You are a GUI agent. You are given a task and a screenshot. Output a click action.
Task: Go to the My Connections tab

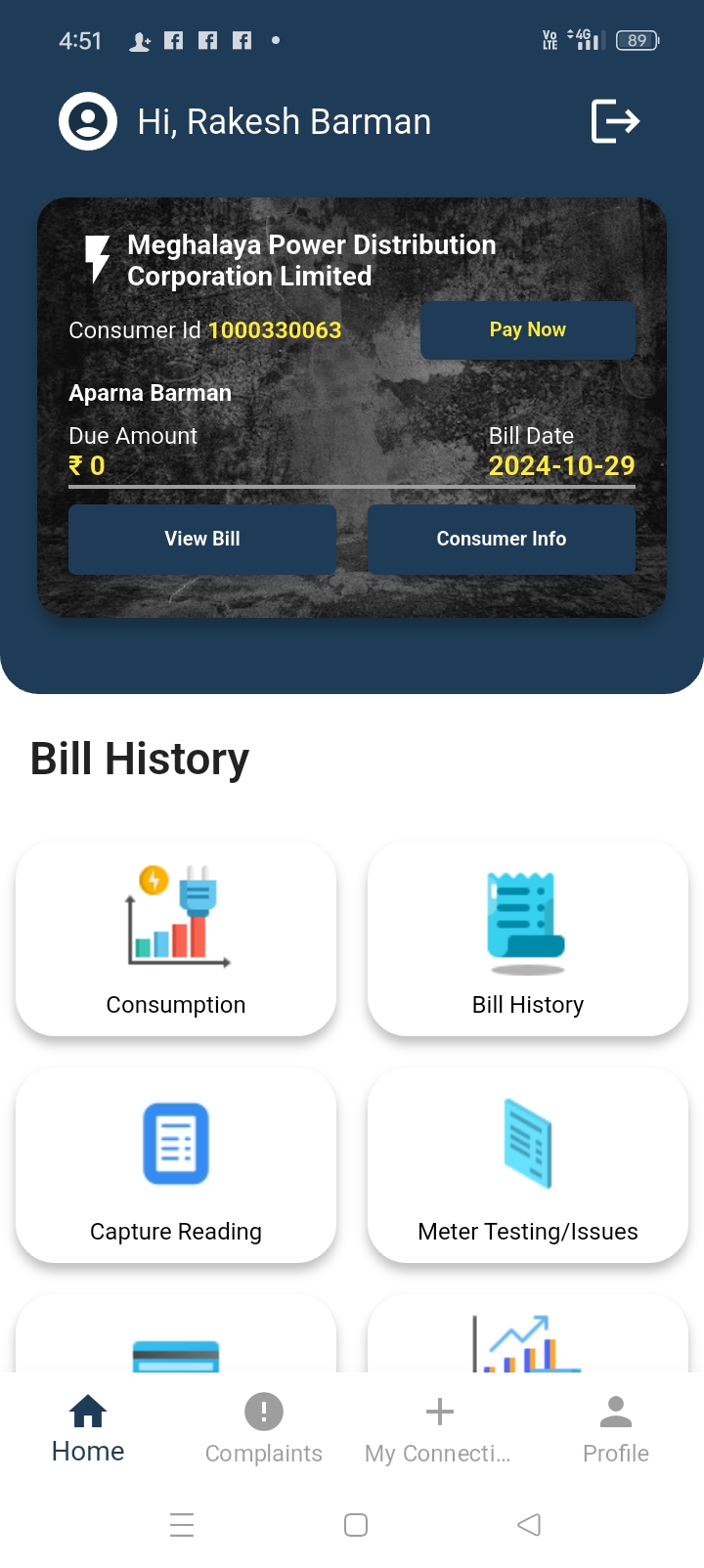[x=439, y=1429]
